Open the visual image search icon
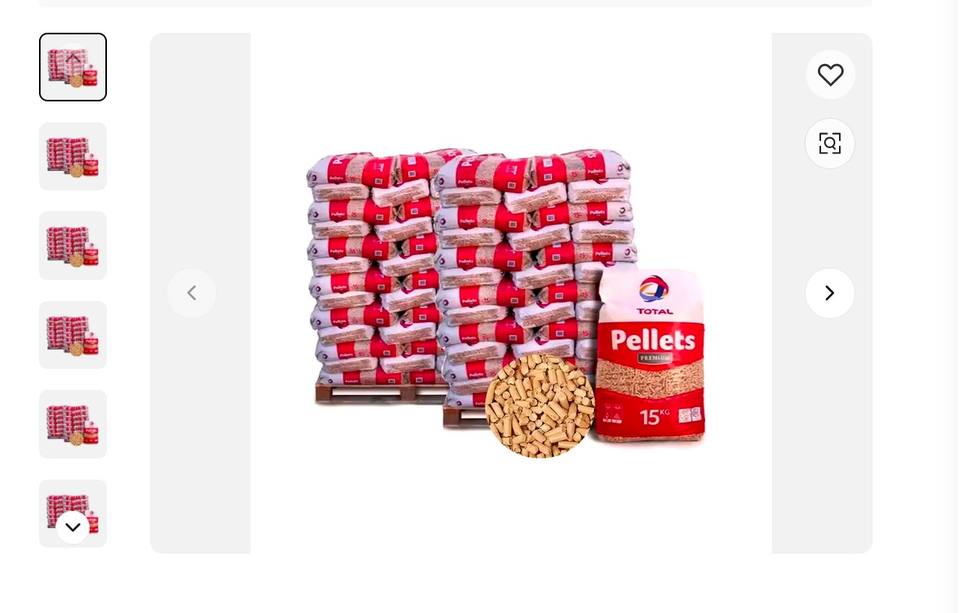Image resolution: width=960 pixels, height=613 pixels. point(830,143)
